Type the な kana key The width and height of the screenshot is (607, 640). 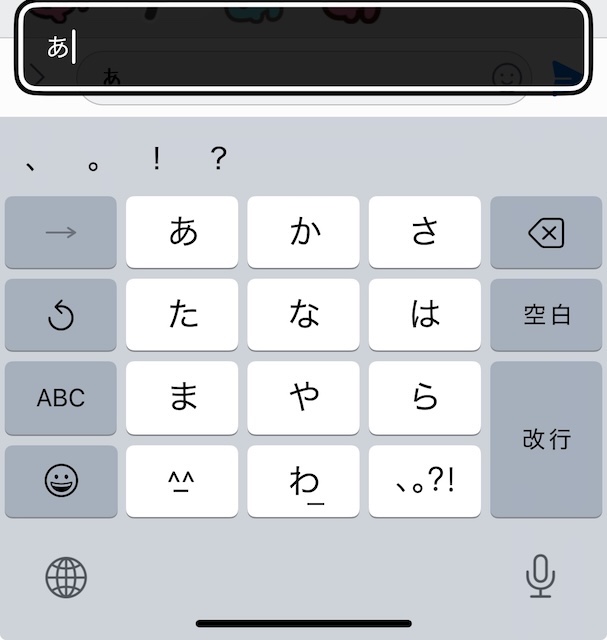(304, 314)
